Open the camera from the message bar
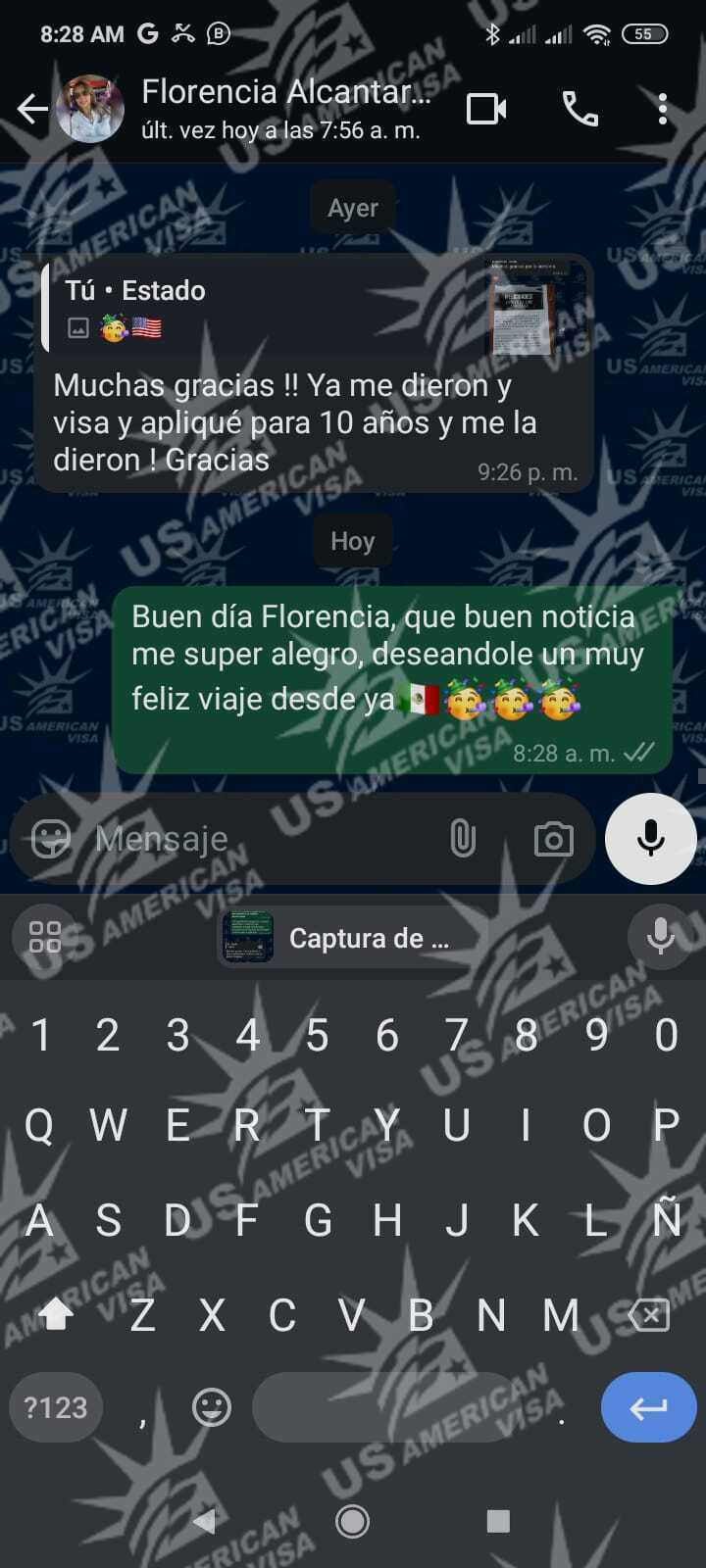706x1568 pixels. [553, 839]
